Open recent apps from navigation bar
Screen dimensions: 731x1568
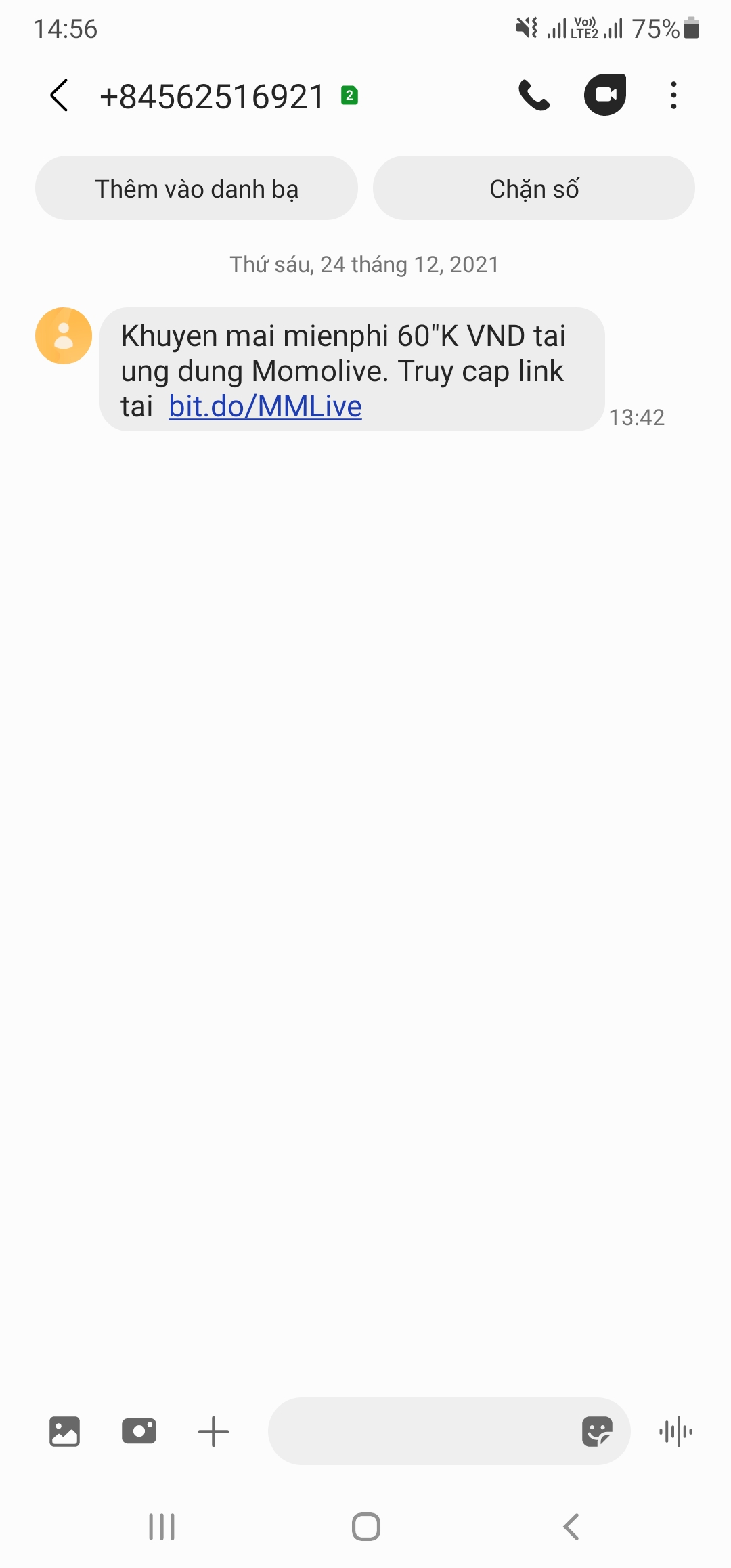click(162, 1527)
